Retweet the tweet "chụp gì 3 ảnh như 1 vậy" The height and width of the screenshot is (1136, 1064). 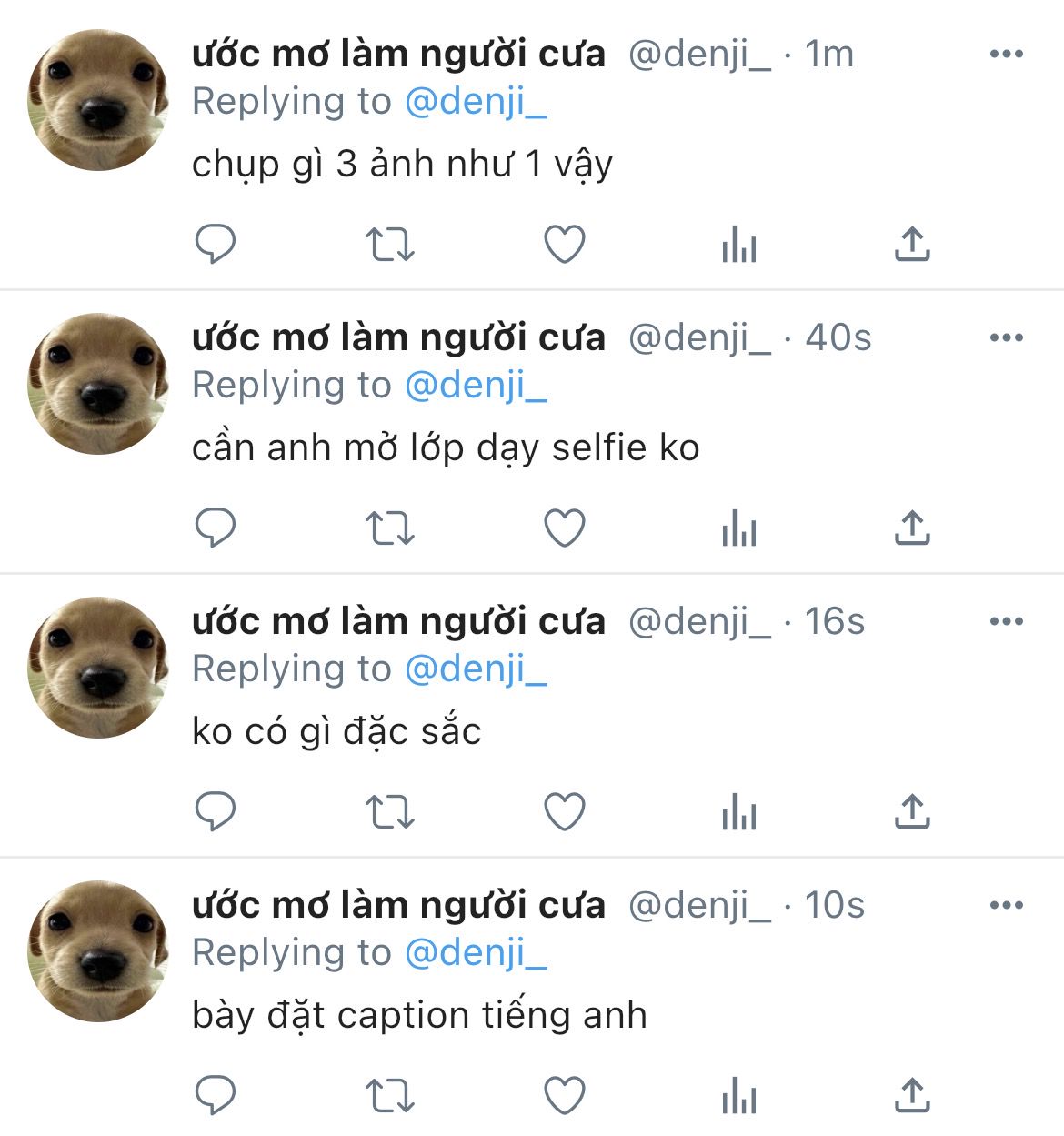tap(389, 244)
